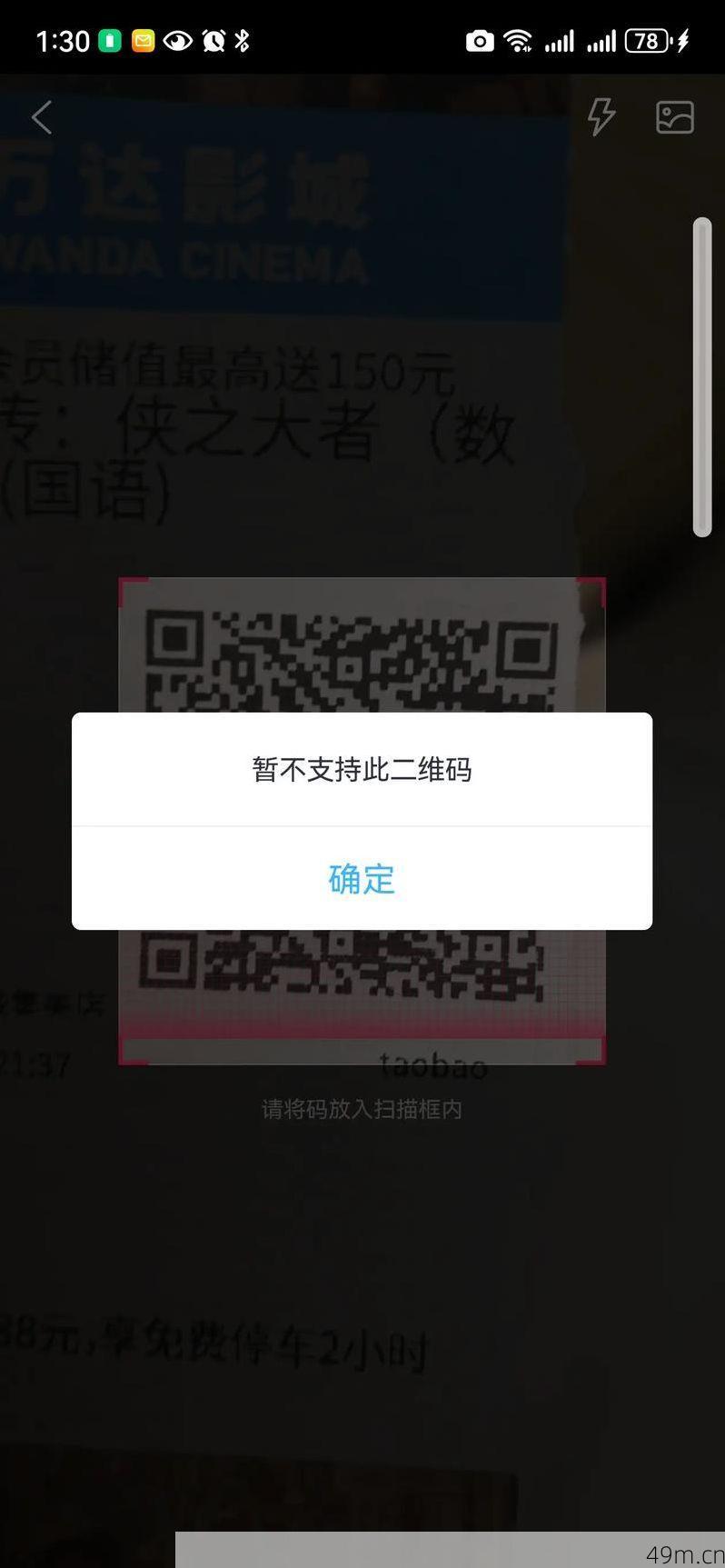
Task: Tap the alarm clock status icon
Action: [211, 40]
